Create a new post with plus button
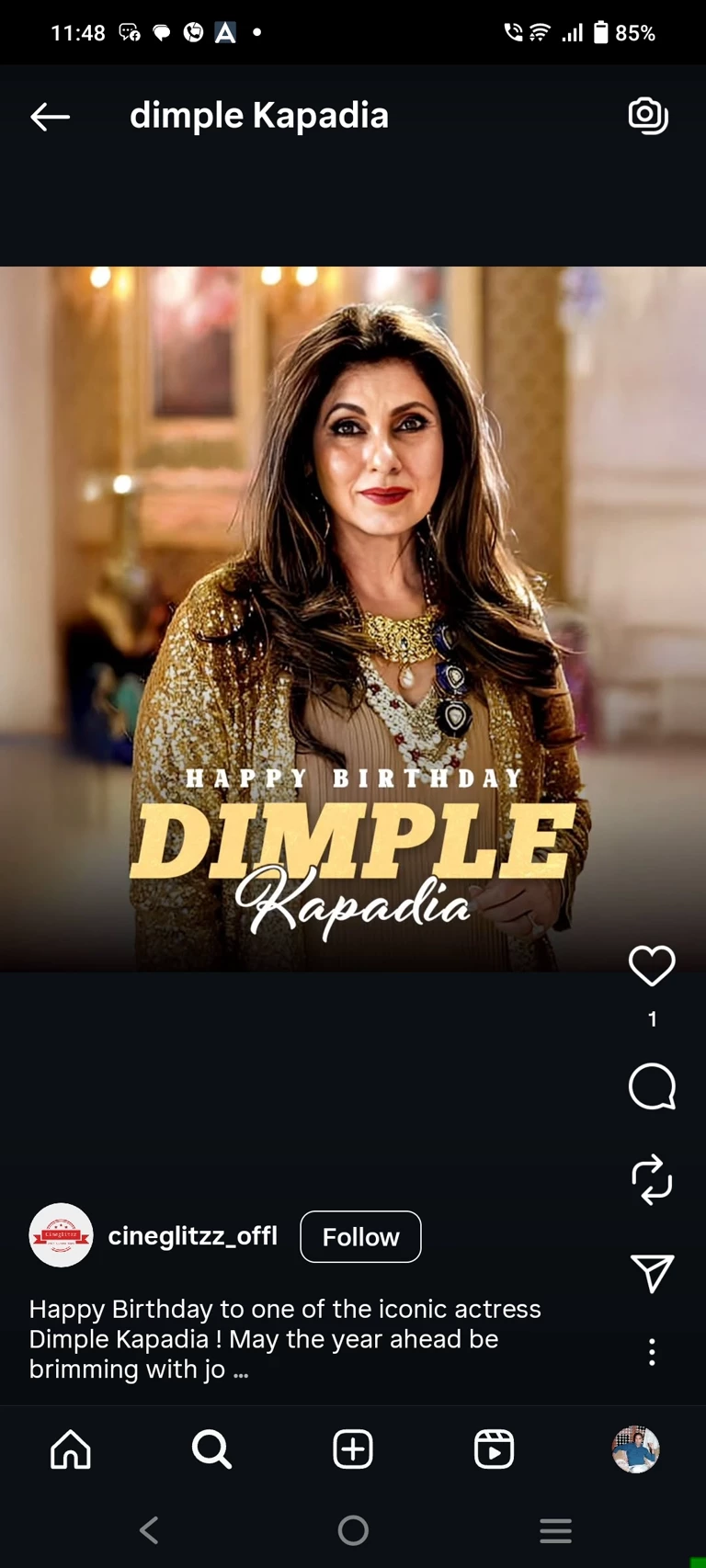This screenshot has height=1568, width=706. (x=353, y=1449)
